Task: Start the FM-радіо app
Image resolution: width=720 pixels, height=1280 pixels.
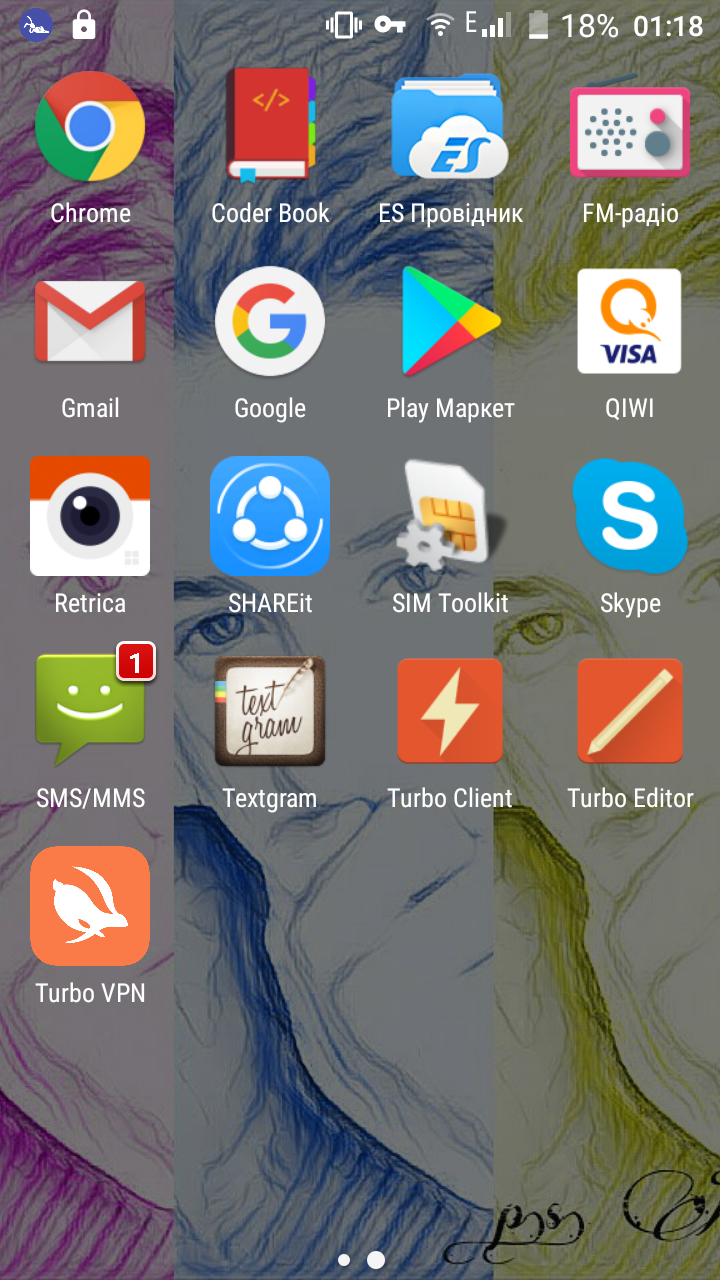Action: point(630,126)
